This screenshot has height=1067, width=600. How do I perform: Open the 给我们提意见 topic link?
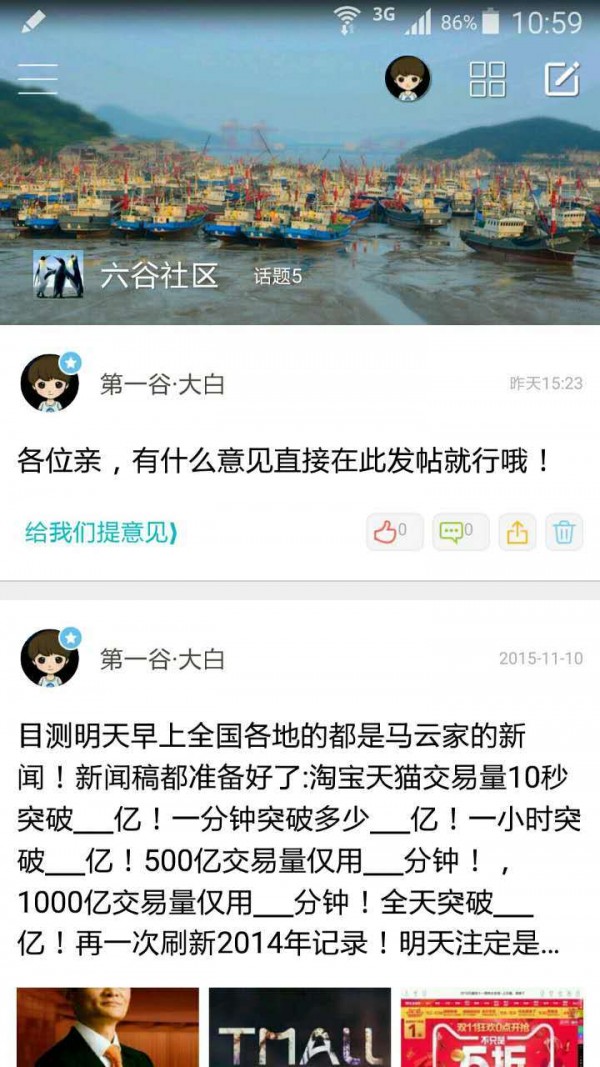tap(101, 532)
